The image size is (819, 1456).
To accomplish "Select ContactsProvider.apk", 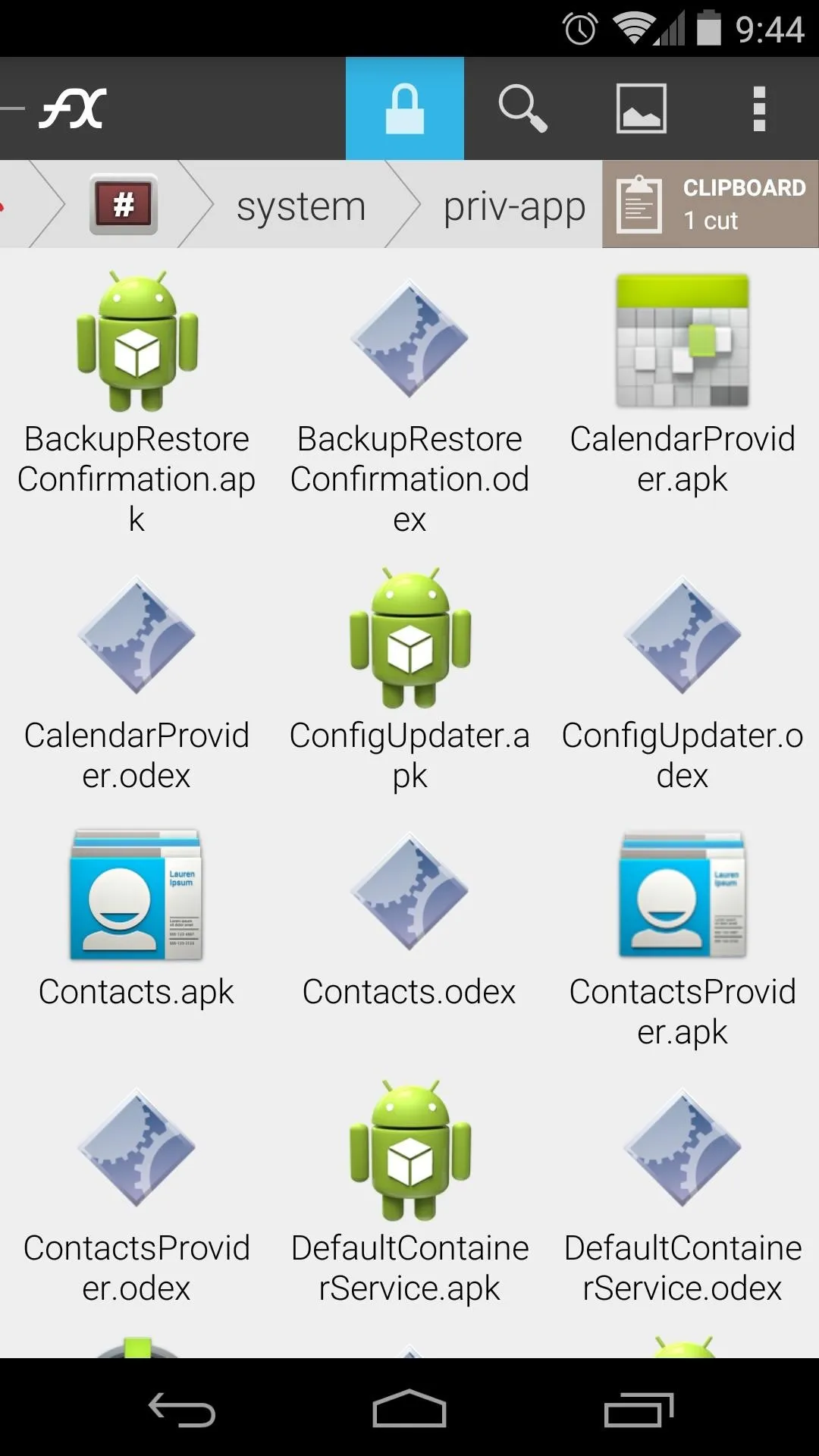I will click(682, 938).
